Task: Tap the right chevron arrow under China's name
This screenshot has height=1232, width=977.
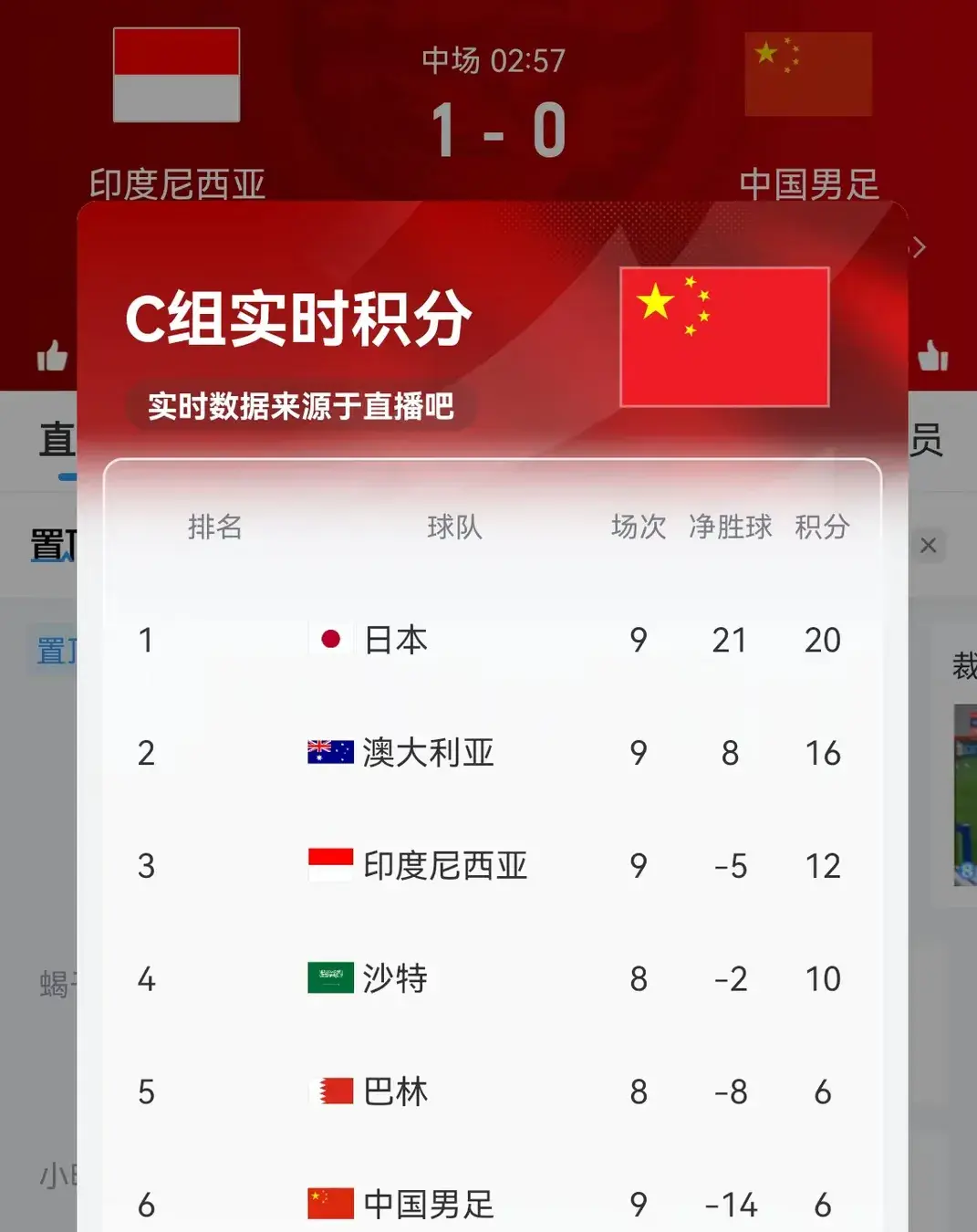Action: click(919, 247)
